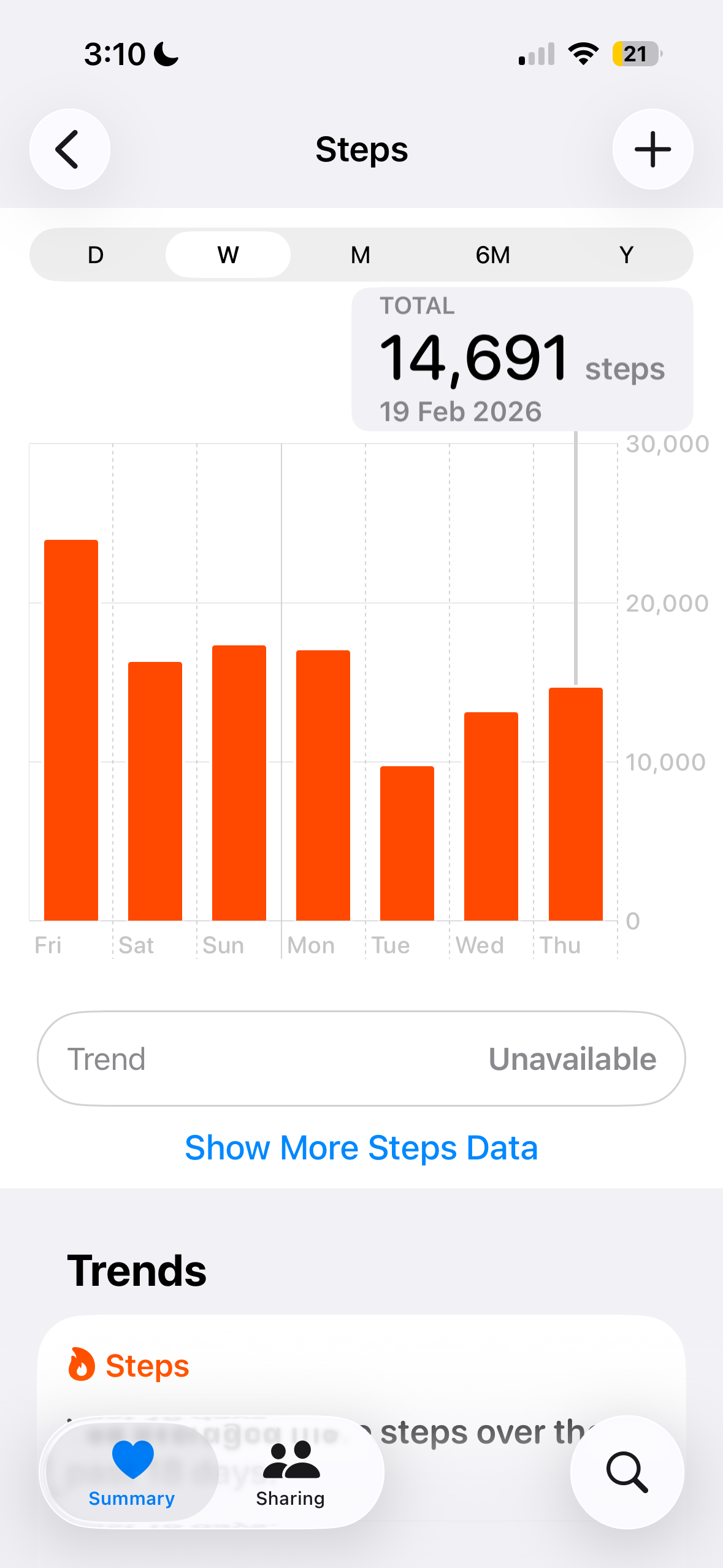723x1568 pixels.
Task: Switch to the D (day) view
Action: [96, 255]
